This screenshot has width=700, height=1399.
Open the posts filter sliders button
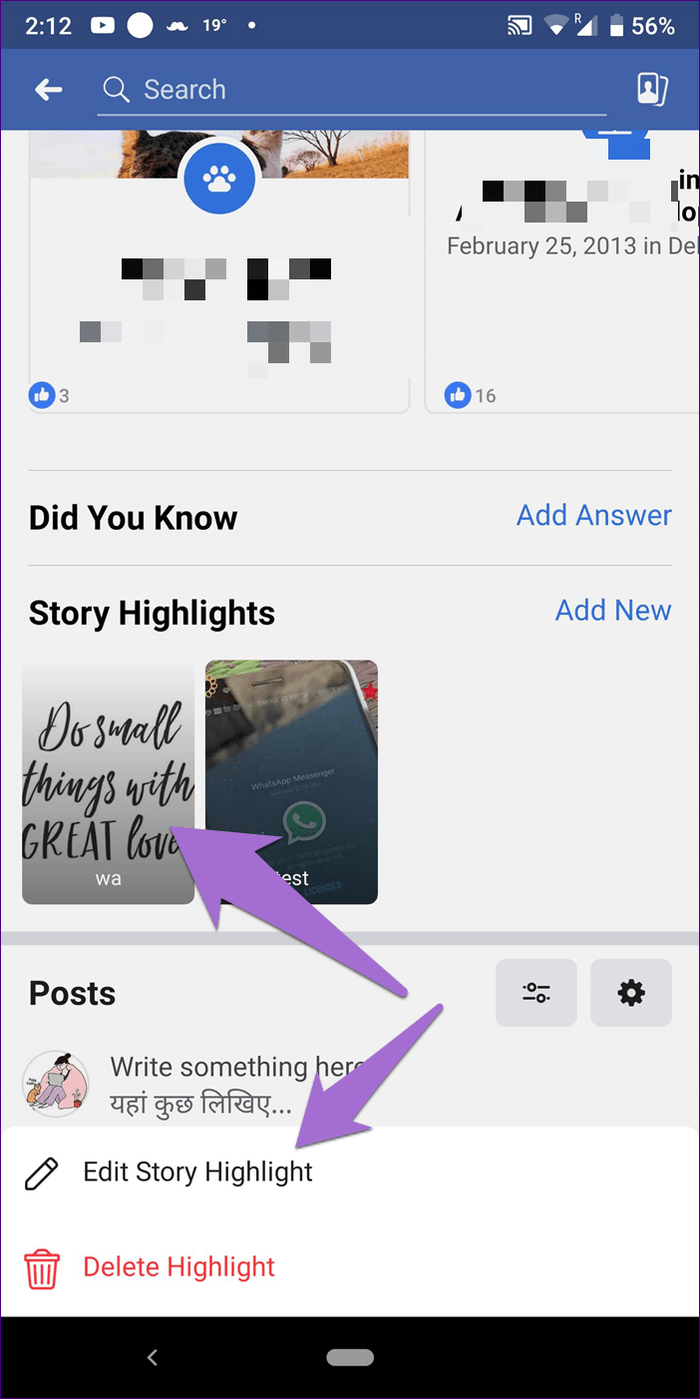pyautogui.click(x=536, y=993)
